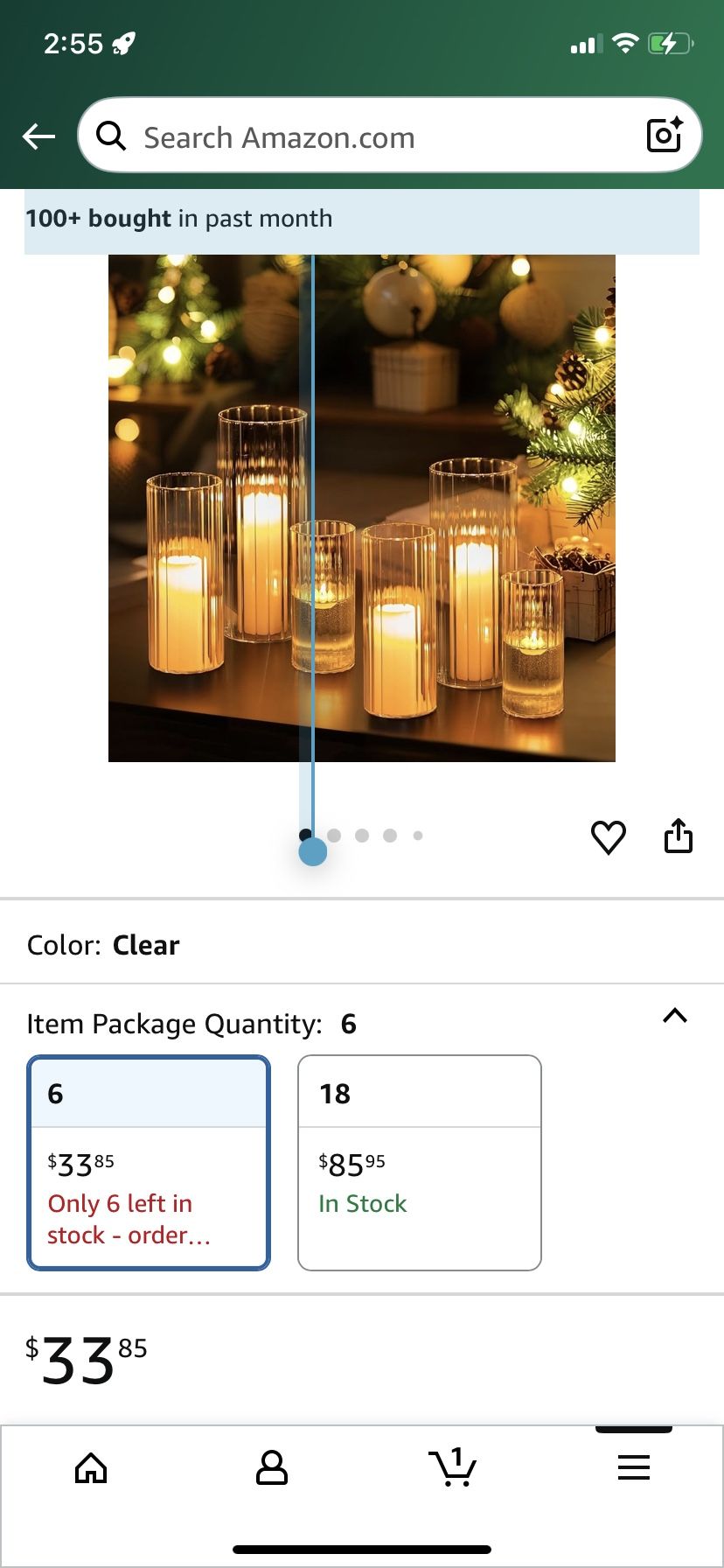Collapse the Item Package Quantity section
The height and width of the screenshot is (1568, 724).
tap(675, 1016)
